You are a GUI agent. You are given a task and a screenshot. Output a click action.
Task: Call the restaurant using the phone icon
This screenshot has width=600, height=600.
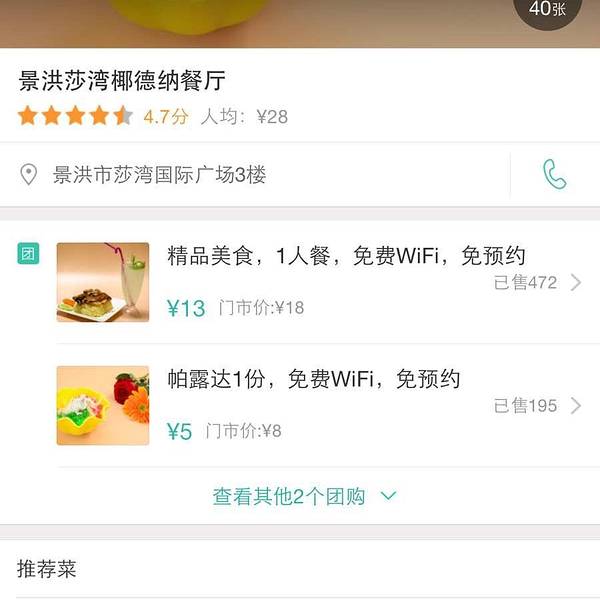554,175
